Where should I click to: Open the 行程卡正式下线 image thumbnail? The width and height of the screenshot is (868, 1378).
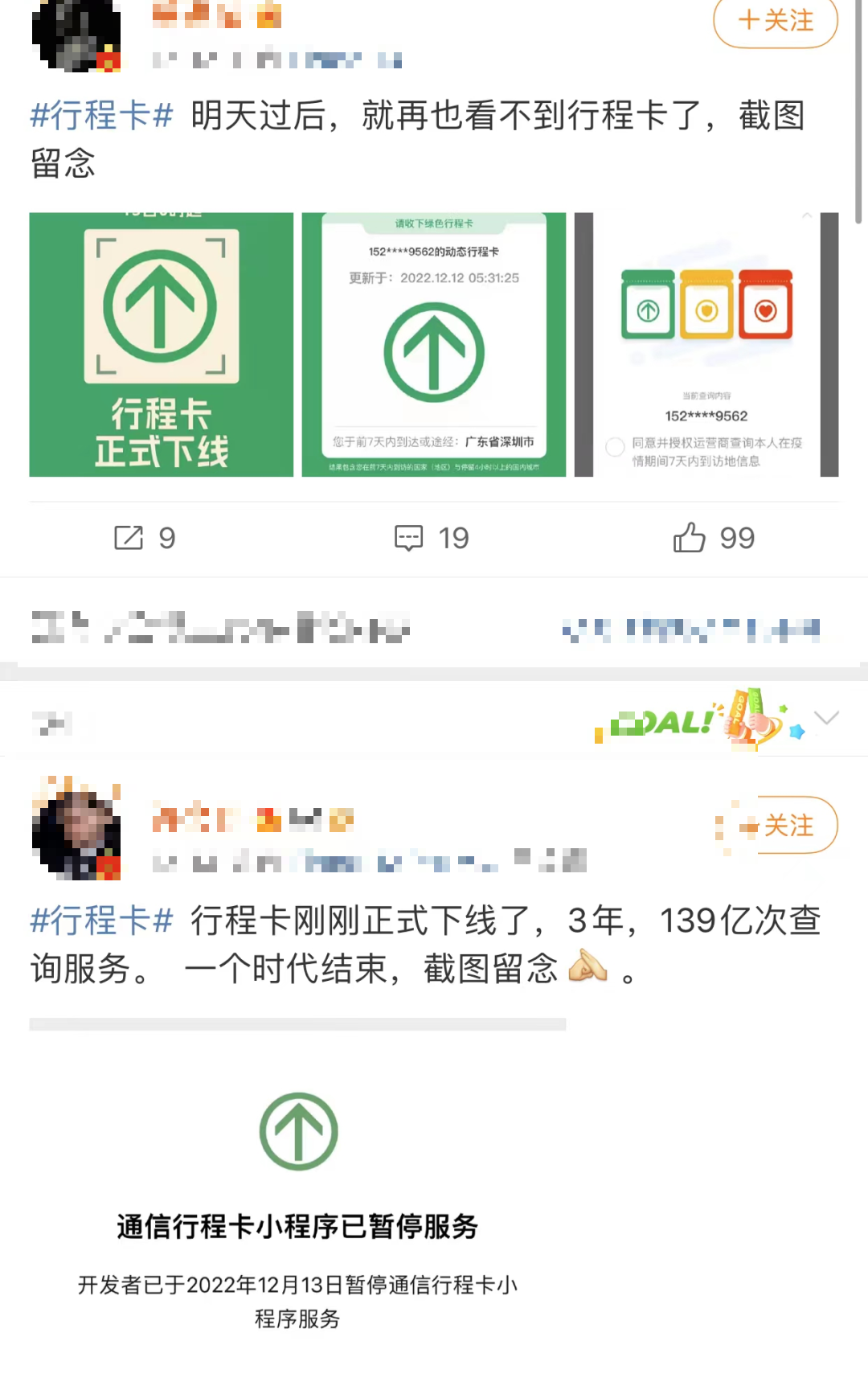[162, 345]
